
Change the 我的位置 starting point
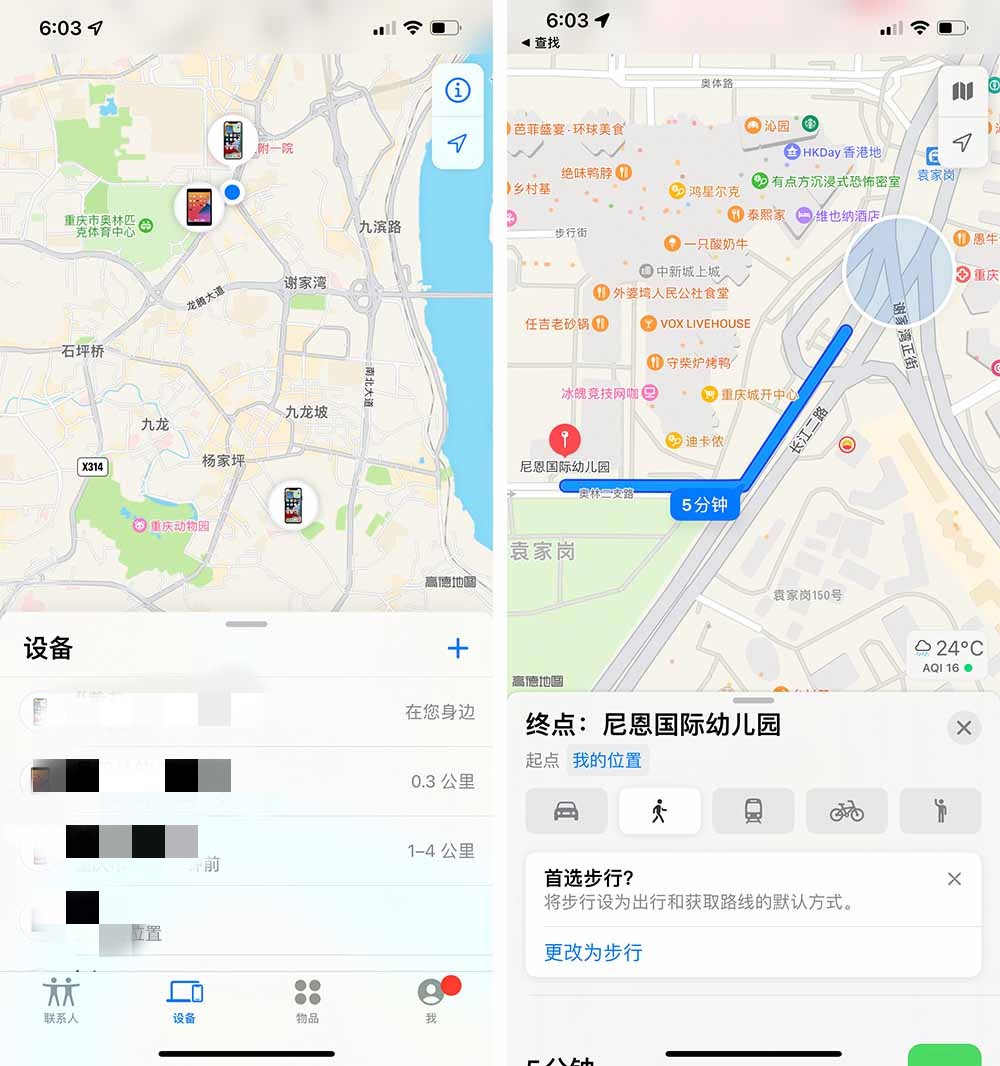(x=607, y=760)
